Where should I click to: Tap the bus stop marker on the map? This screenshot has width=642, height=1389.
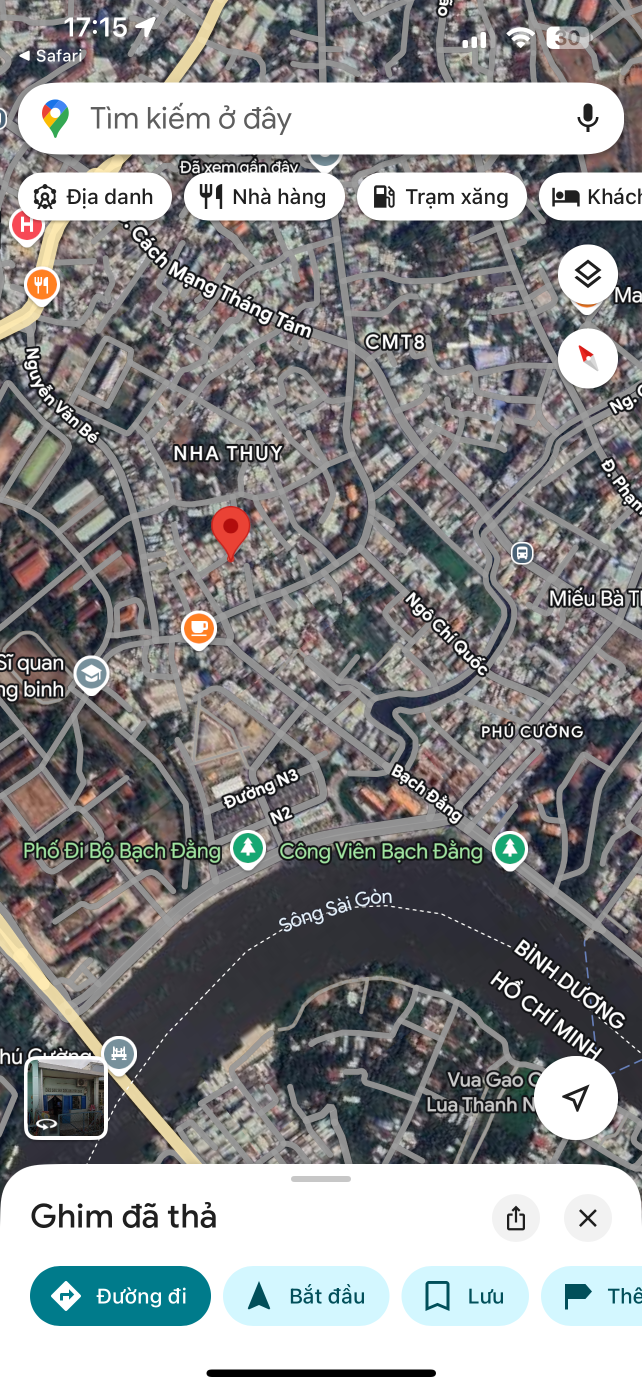click(521, 553)
